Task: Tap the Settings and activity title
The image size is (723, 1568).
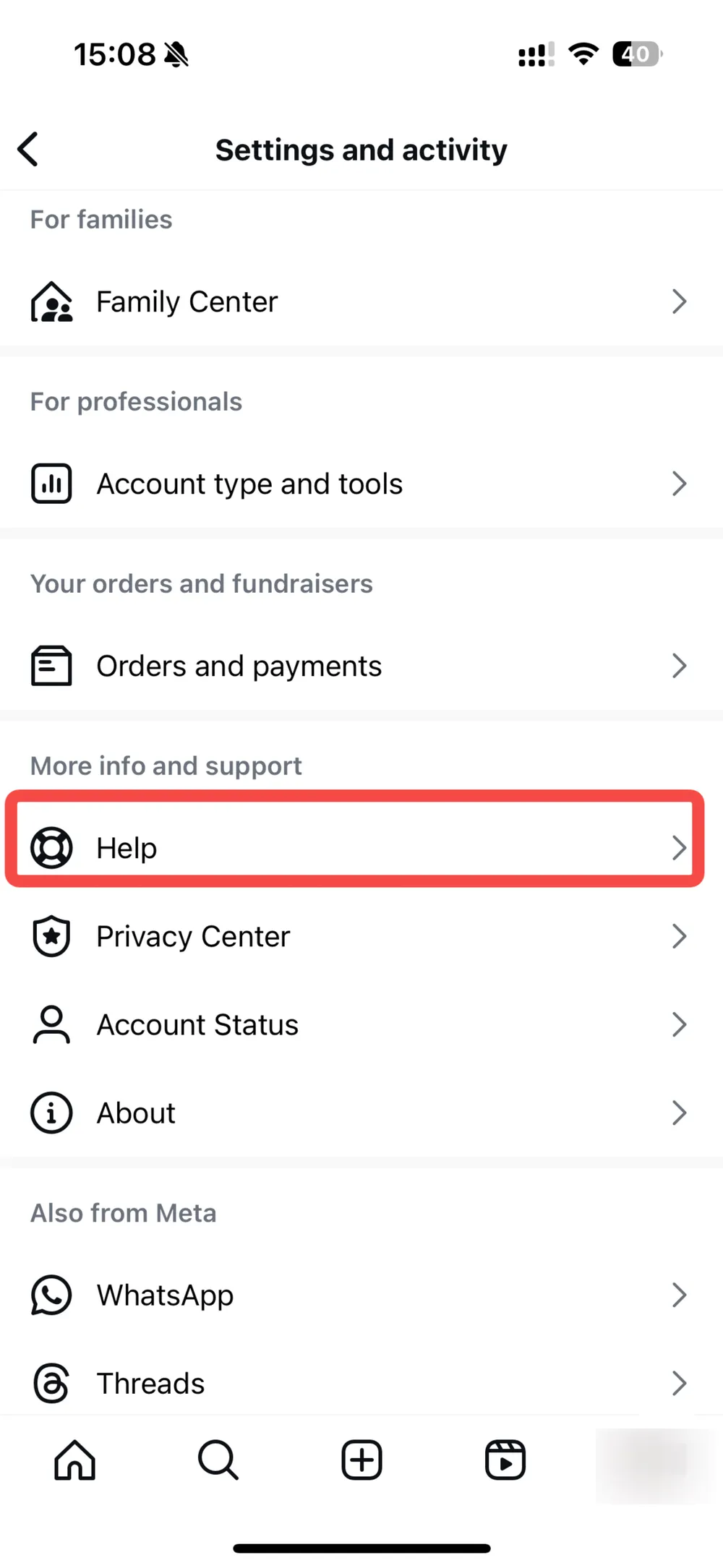Action: [x=361, y=149]
